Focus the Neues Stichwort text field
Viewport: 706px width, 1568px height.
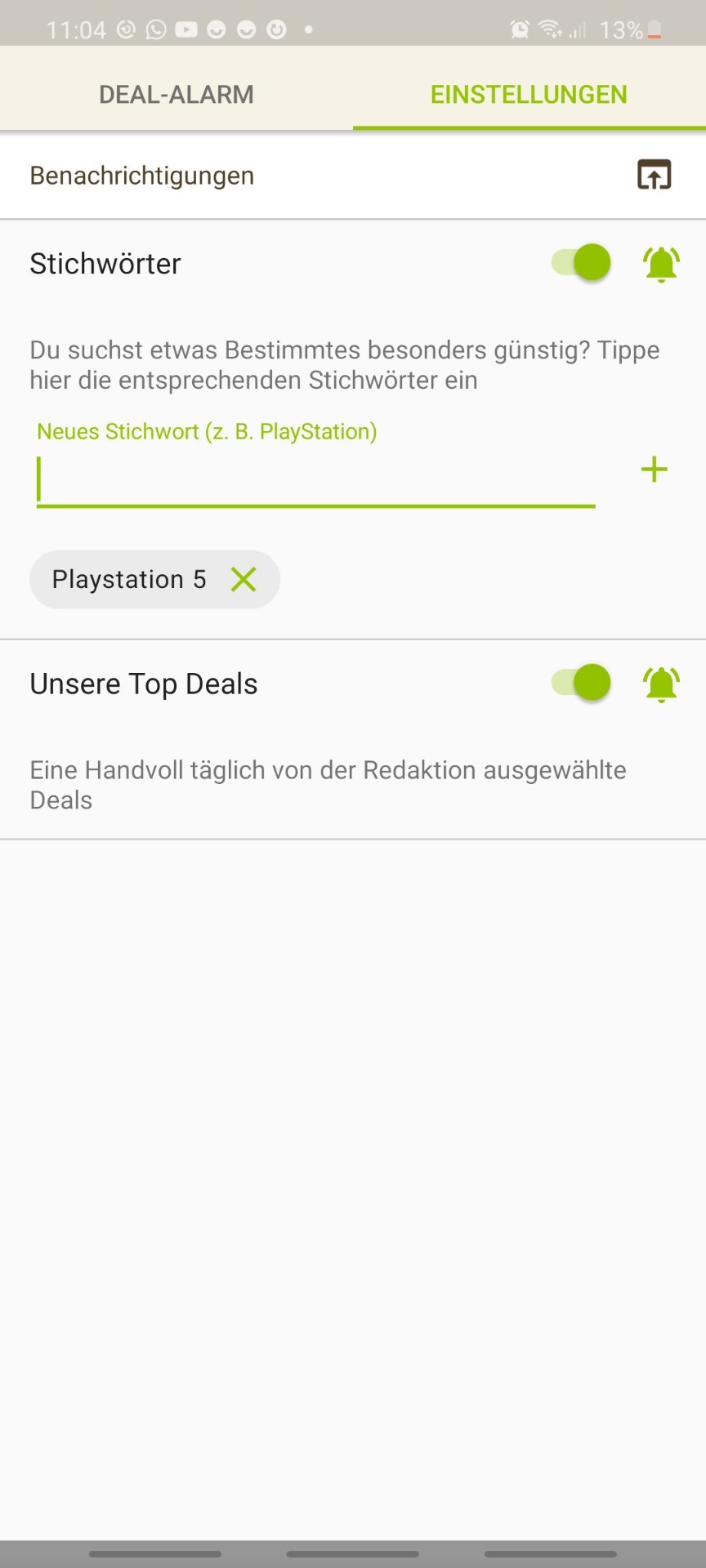pyautogui.click(x=315, y=480)
